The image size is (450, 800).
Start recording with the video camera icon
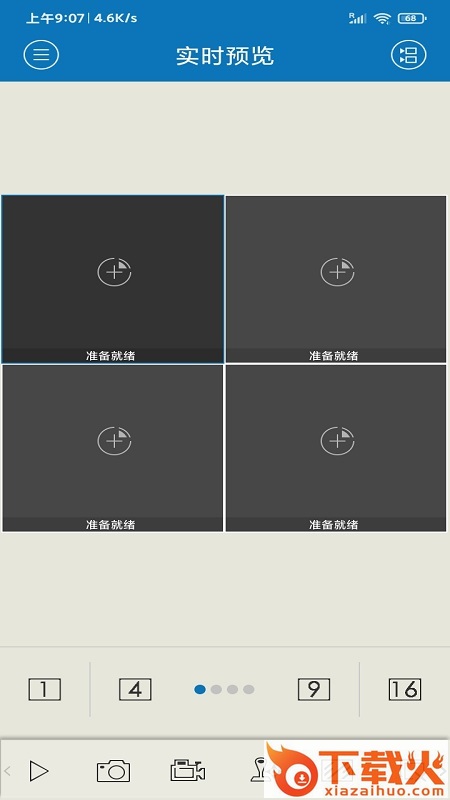click(x=187, y=770)
